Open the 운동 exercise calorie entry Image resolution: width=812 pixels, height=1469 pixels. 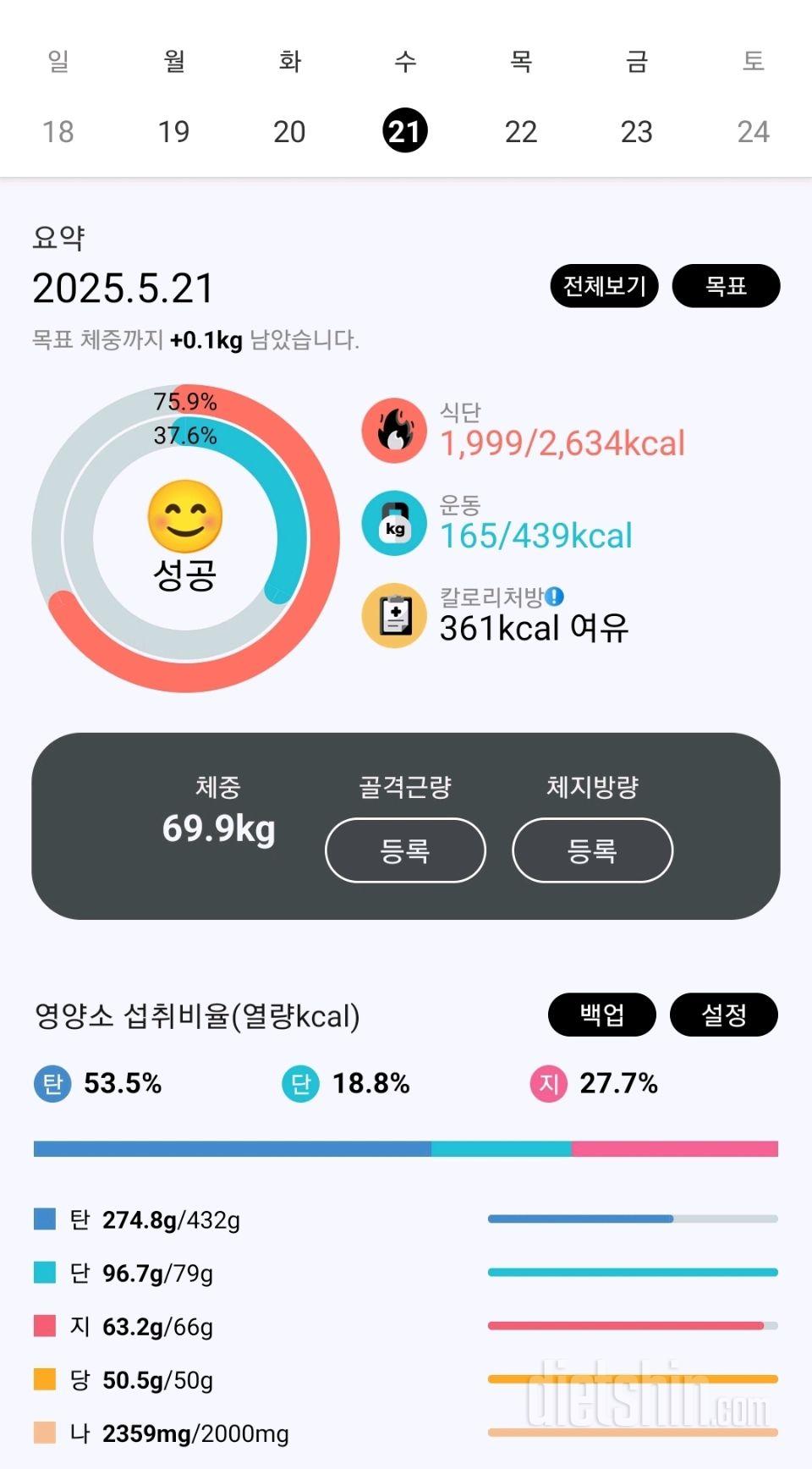click(535, 535)
